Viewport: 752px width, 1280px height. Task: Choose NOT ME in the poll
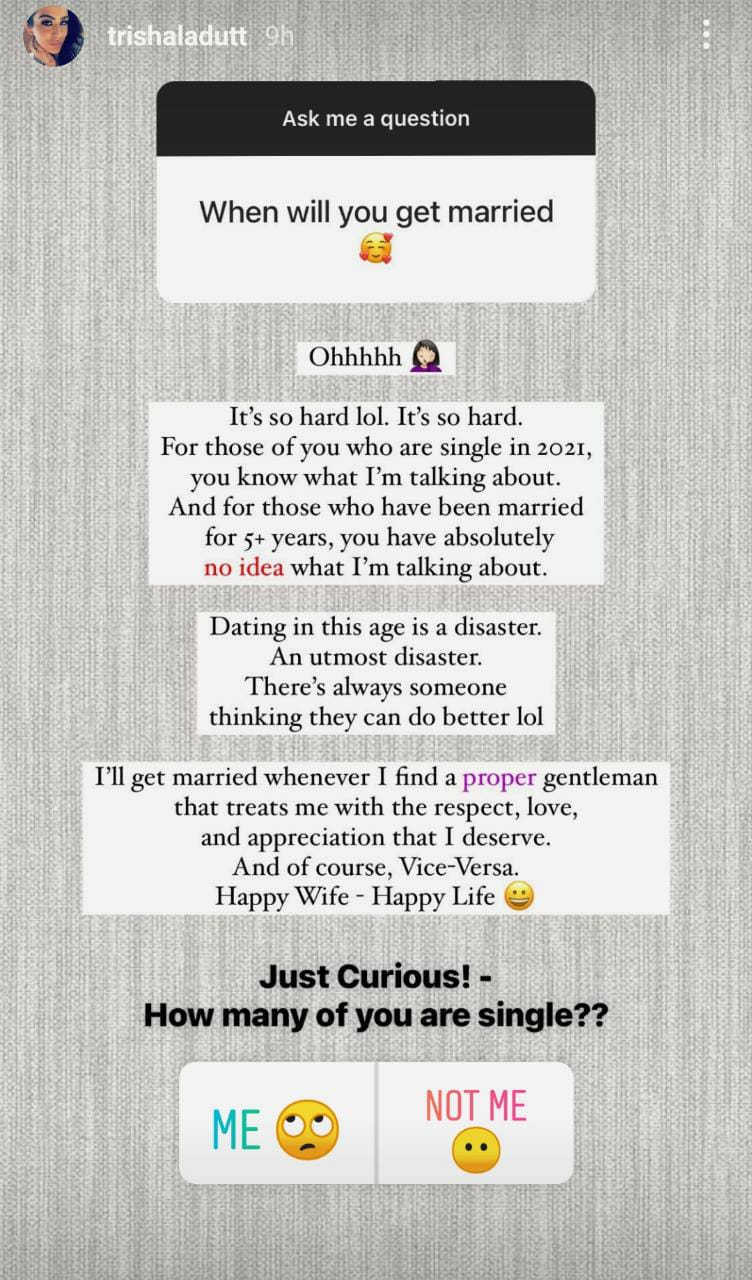coord(475,1123)
